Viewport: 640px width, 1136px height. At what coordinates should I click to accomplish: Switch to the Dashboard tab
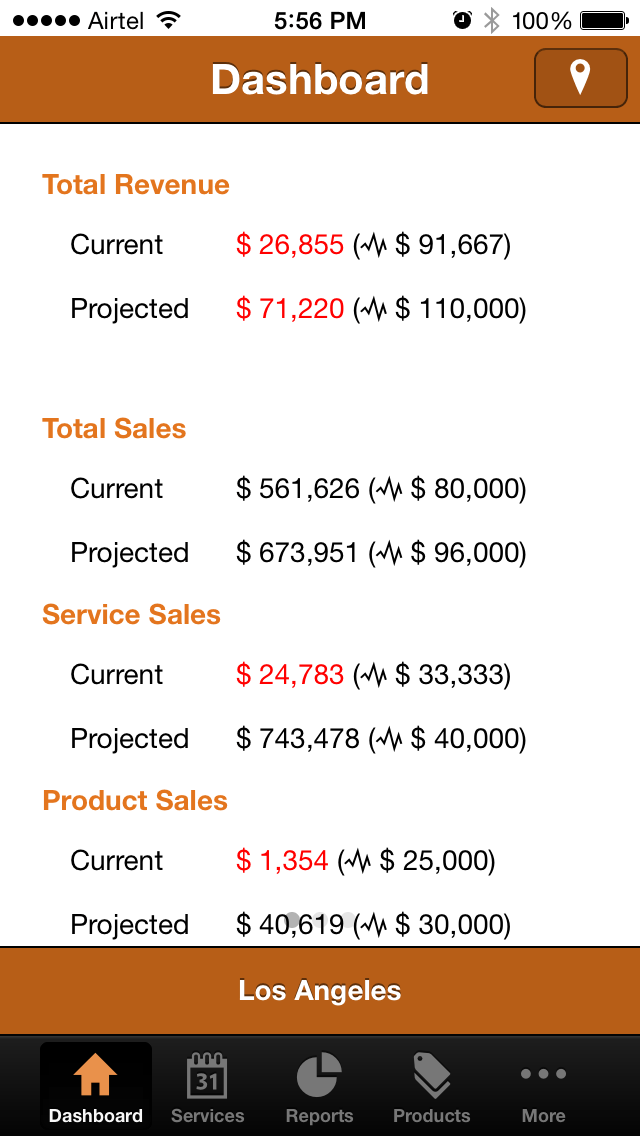(96, 1088)
